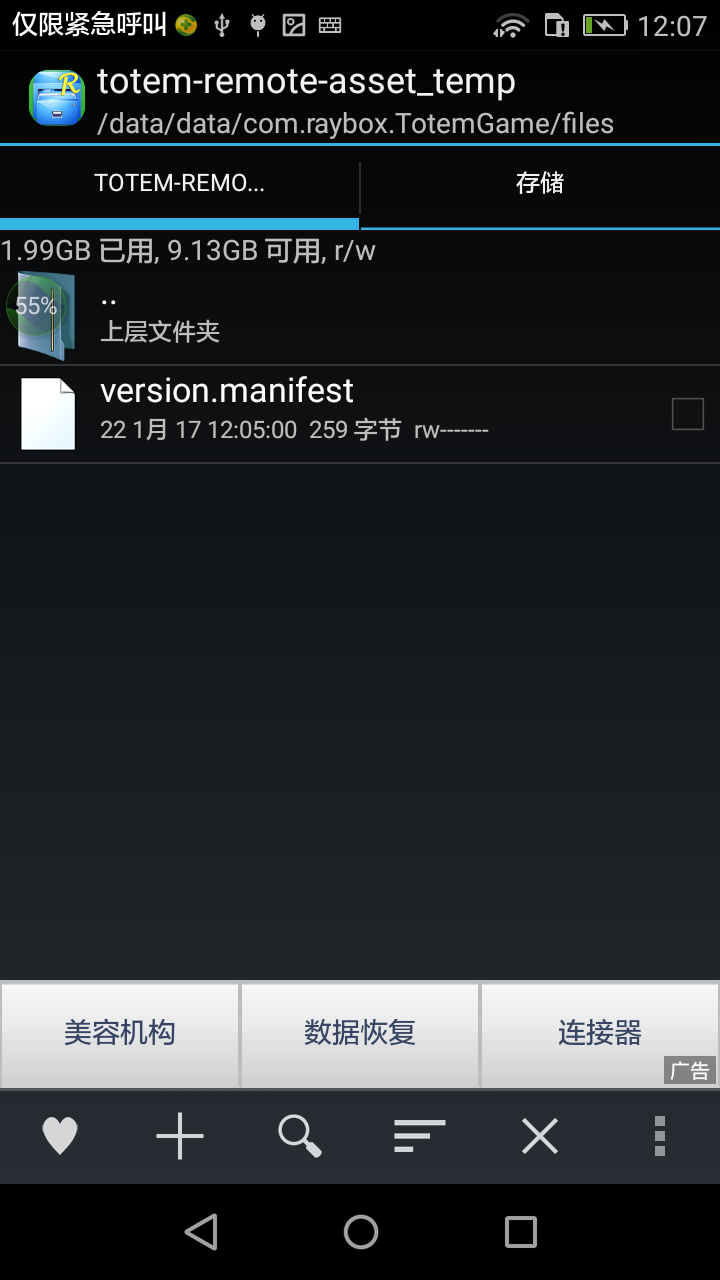
Task: Go back with the system back button
Action: (x=201, y=1232)
